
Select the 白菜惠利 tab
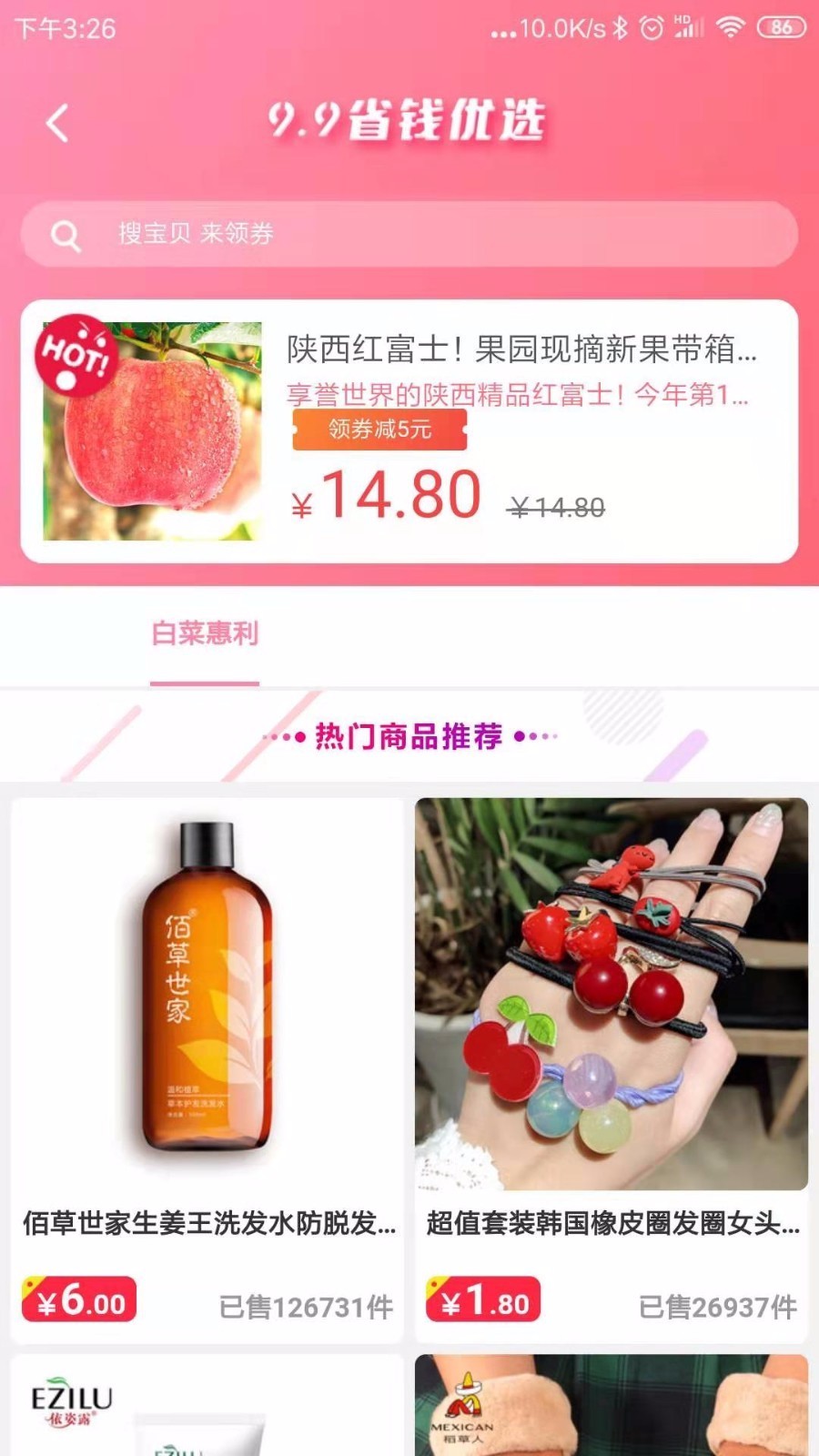[205, 634]
